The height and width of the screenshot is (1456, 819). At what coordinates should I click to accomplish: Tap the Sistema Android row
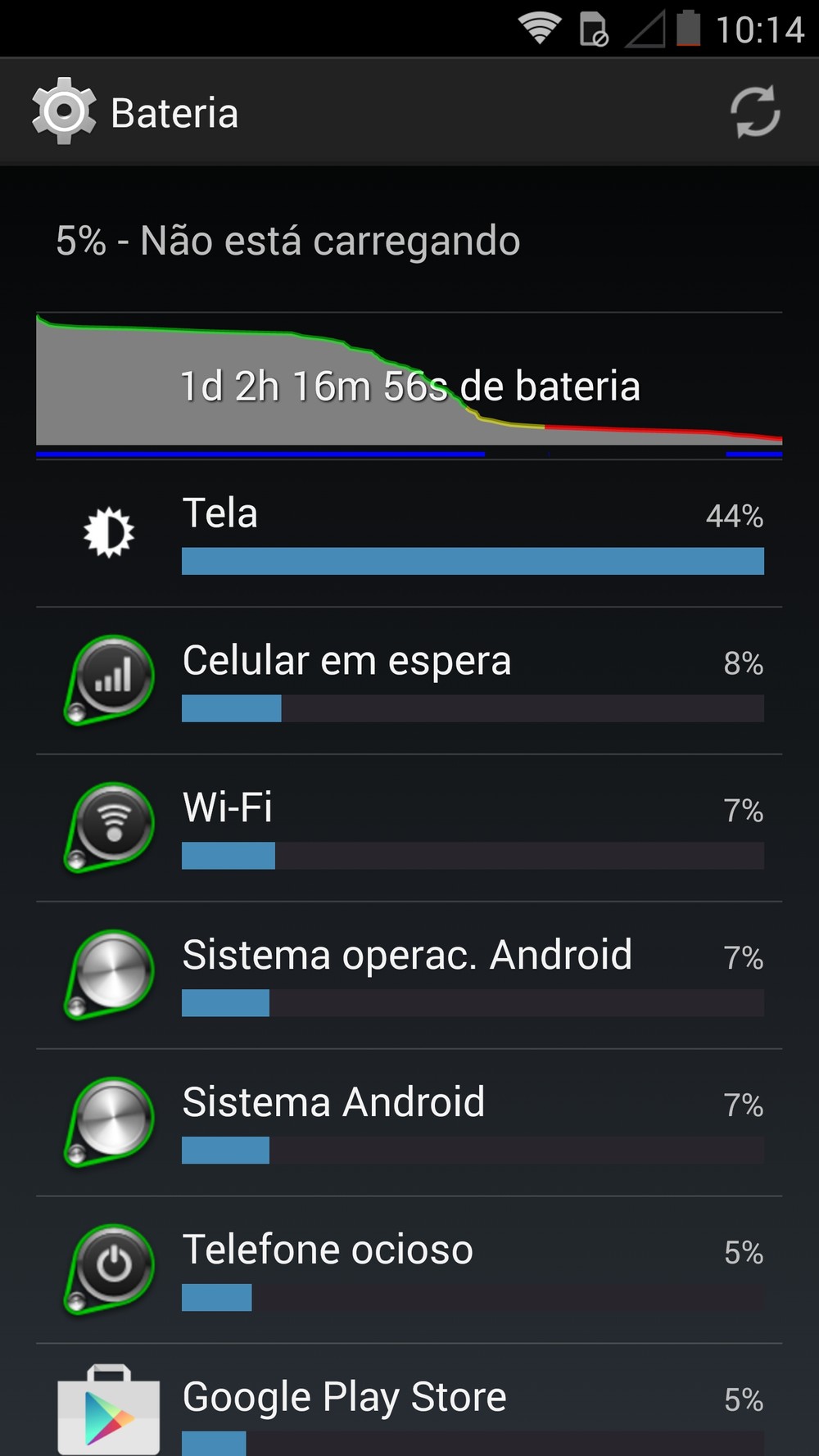tap(409, 1123)
